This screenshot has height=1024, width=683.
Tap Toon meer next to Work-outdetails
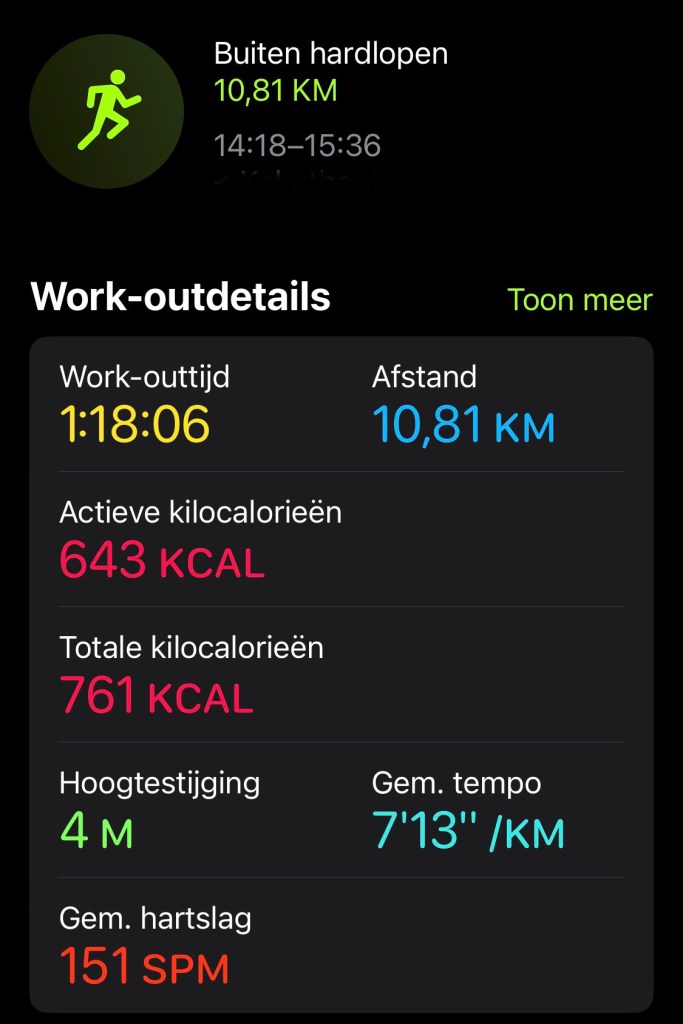coord(579,299)
